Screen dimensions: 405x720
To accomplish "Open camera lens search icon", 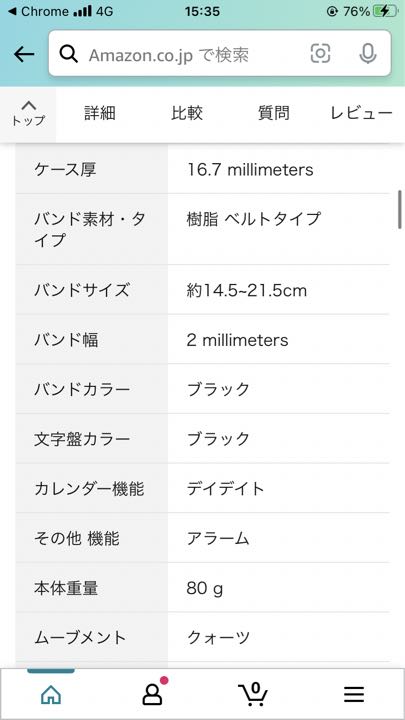I will click(321, 54).
